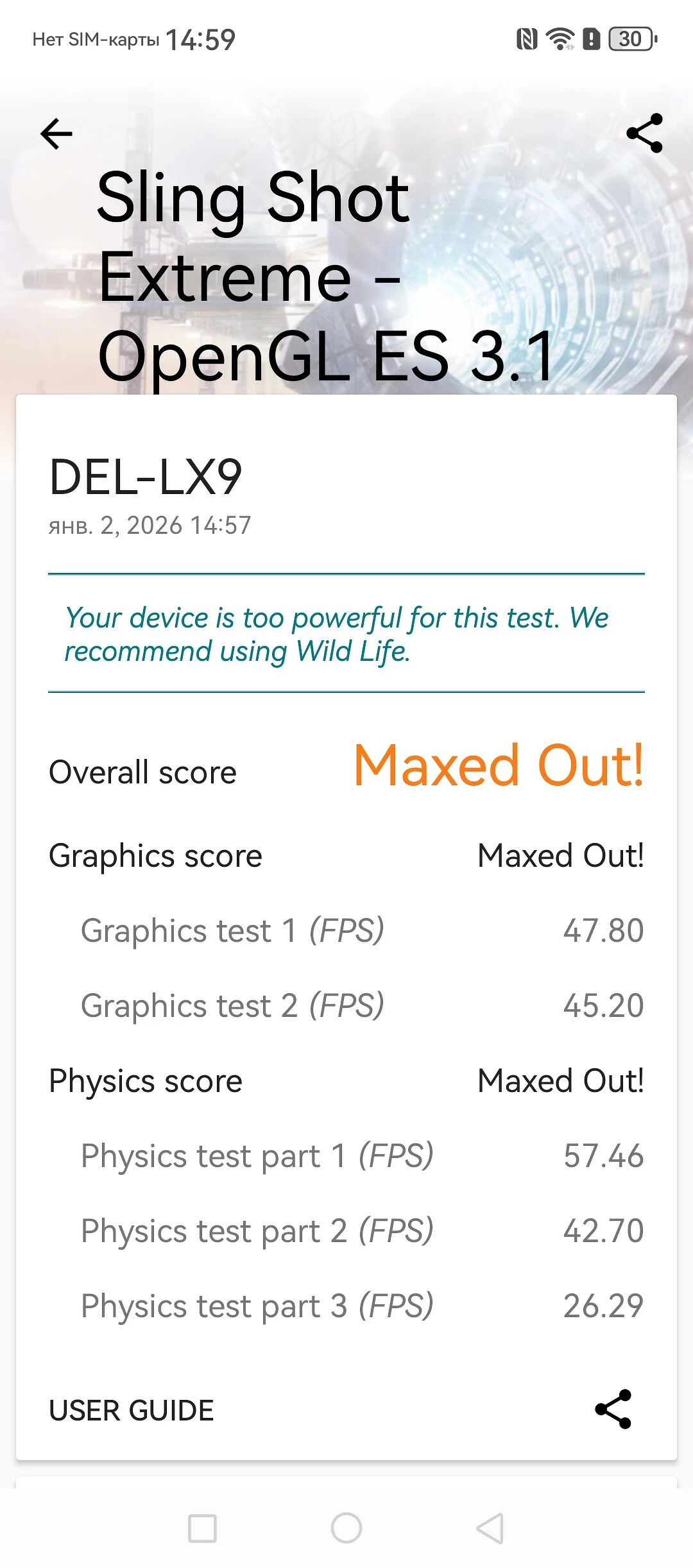
Task: Share results via the top-right share icon
Action: (644, 133)
